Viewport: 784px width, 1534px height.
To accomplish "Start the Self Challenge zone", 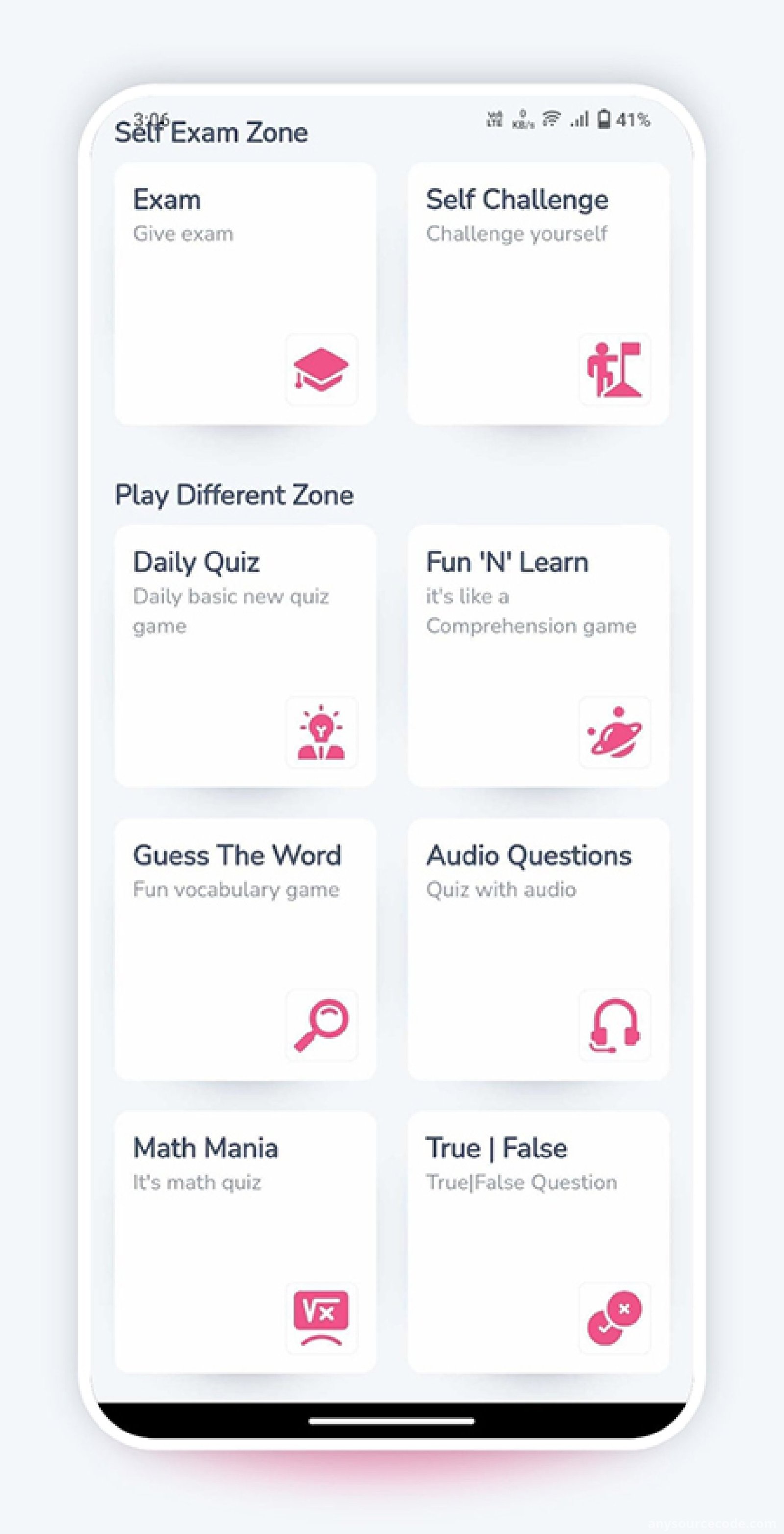I will click(x=538, y=293).
